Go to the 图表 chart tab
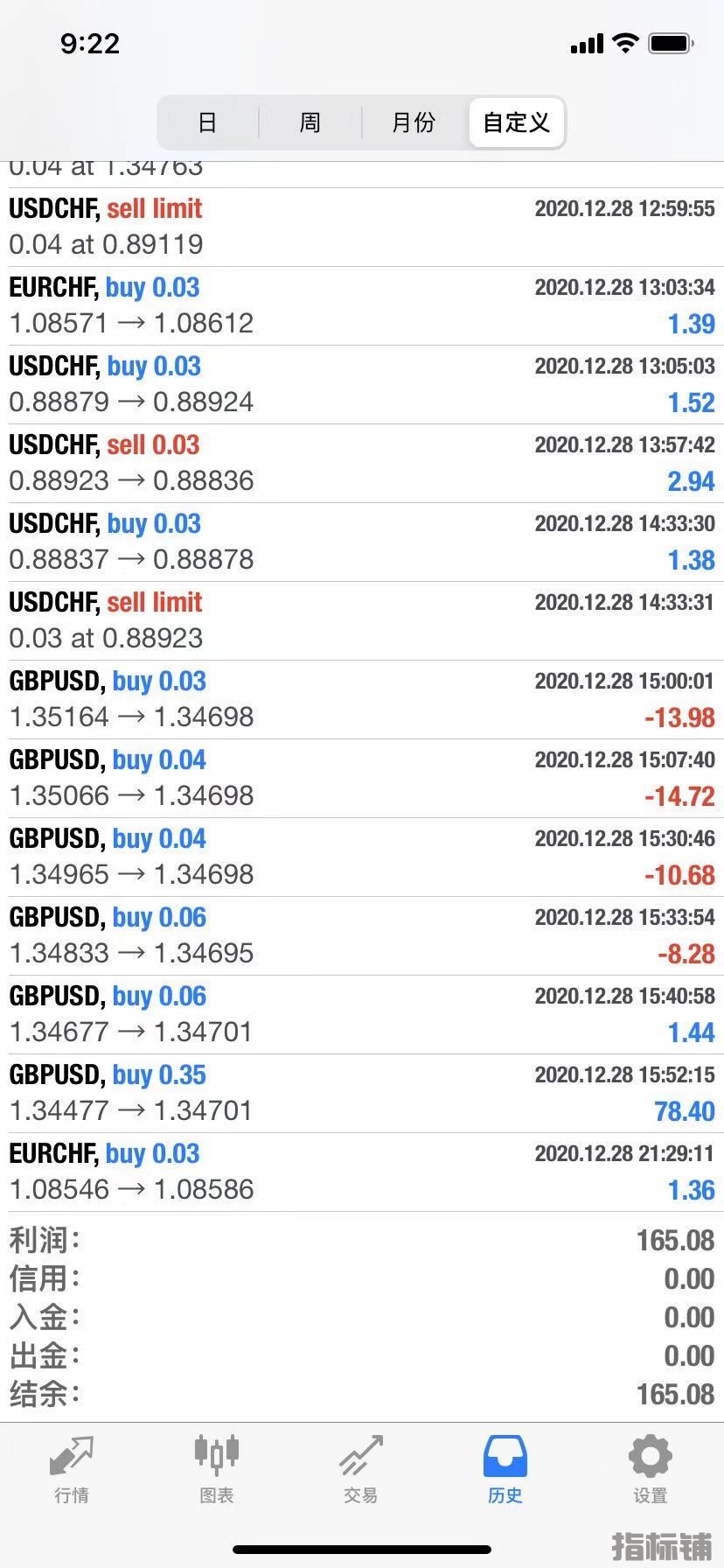 click(x=216, y=1469)
